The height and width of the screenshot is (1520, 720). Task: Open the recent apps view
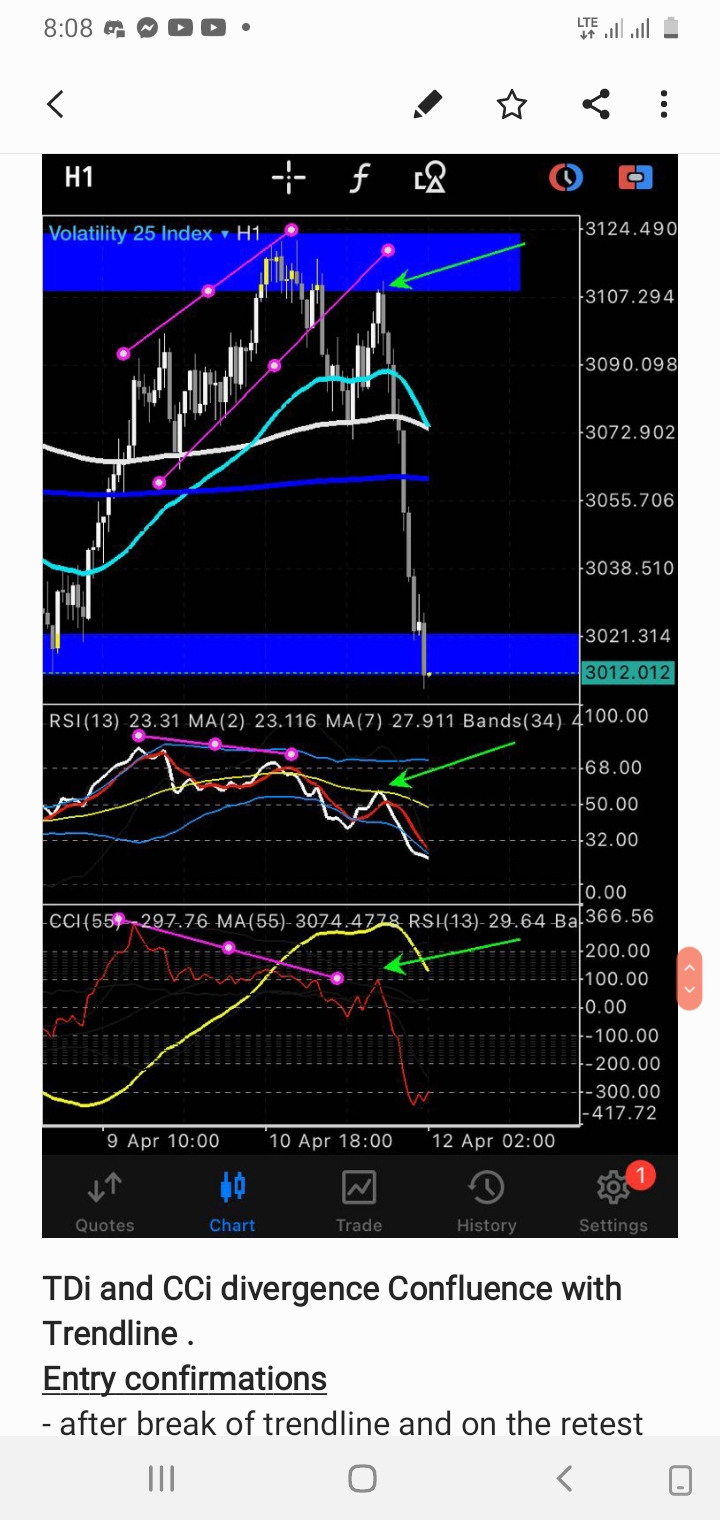161,1478
